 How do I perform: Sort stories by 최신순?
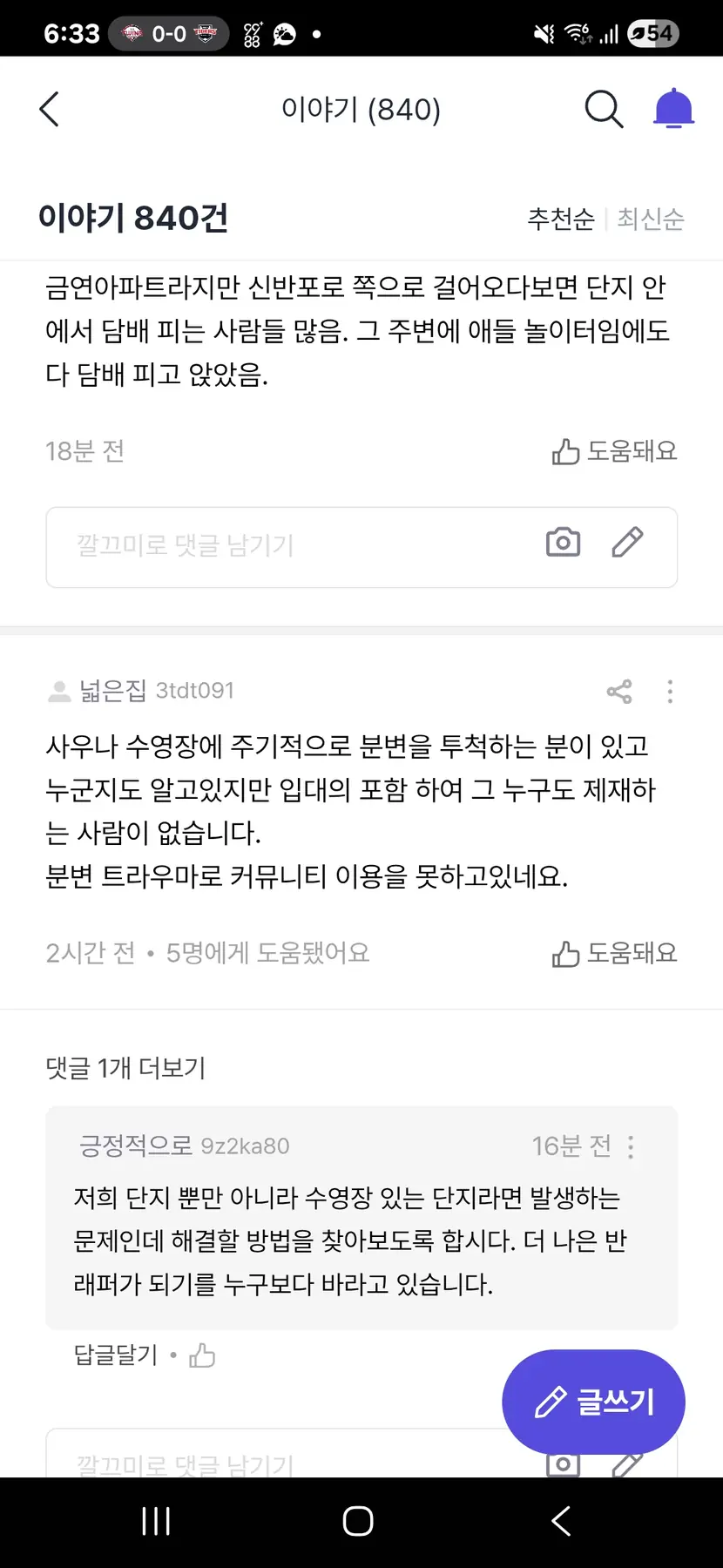651,219
